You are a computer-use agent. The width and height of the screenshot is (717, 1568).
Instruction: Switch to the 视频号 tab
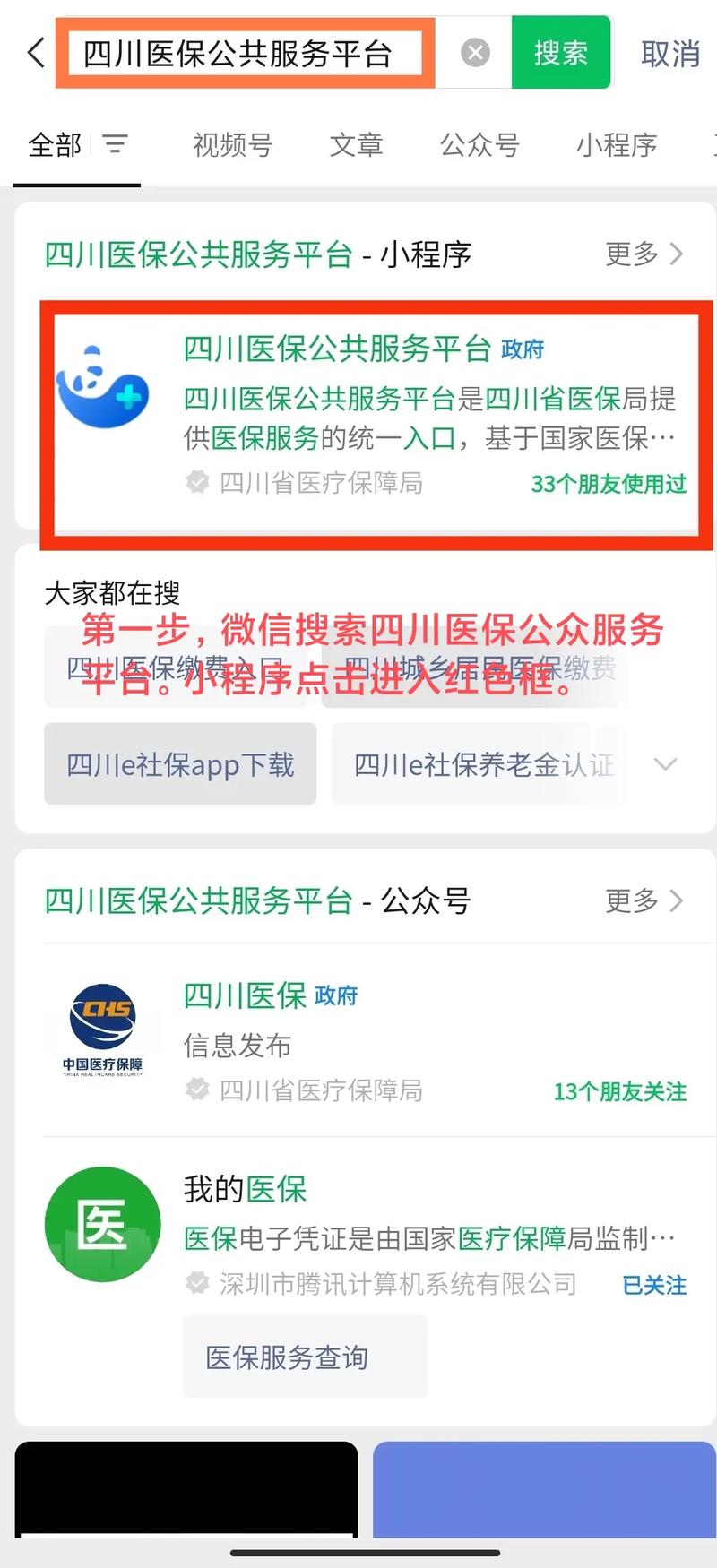232,144
